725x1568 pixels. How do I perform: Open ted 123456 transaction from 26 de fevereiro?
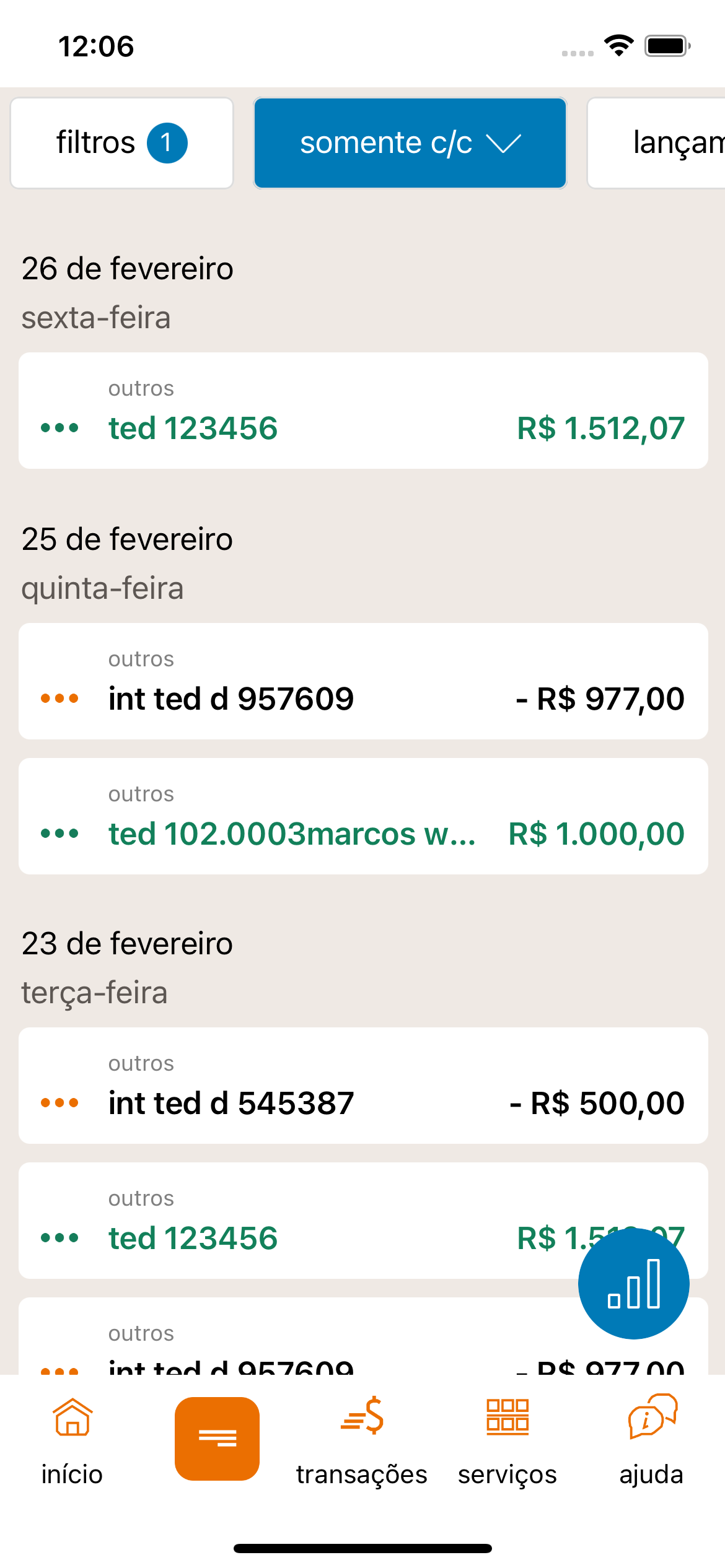(x=363, y=411)
